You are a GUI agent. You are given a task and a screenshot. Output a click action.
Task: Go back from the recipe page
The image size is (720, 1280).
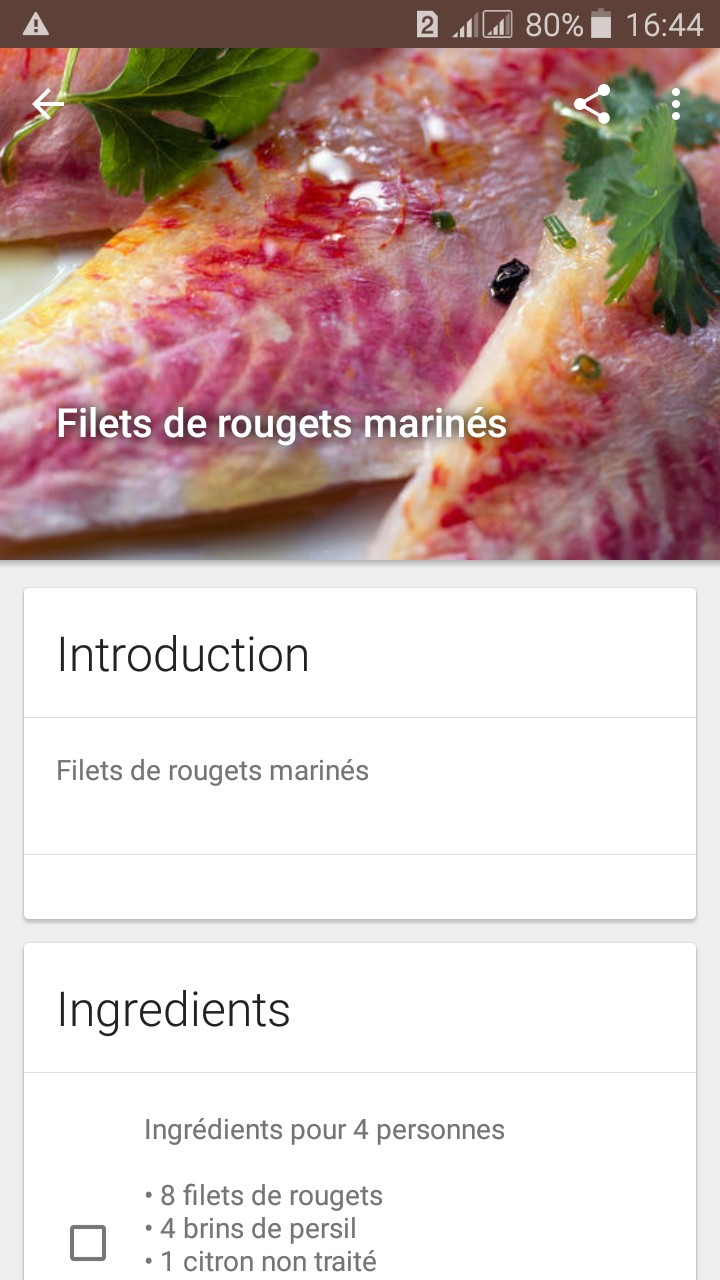pos(47,104)
